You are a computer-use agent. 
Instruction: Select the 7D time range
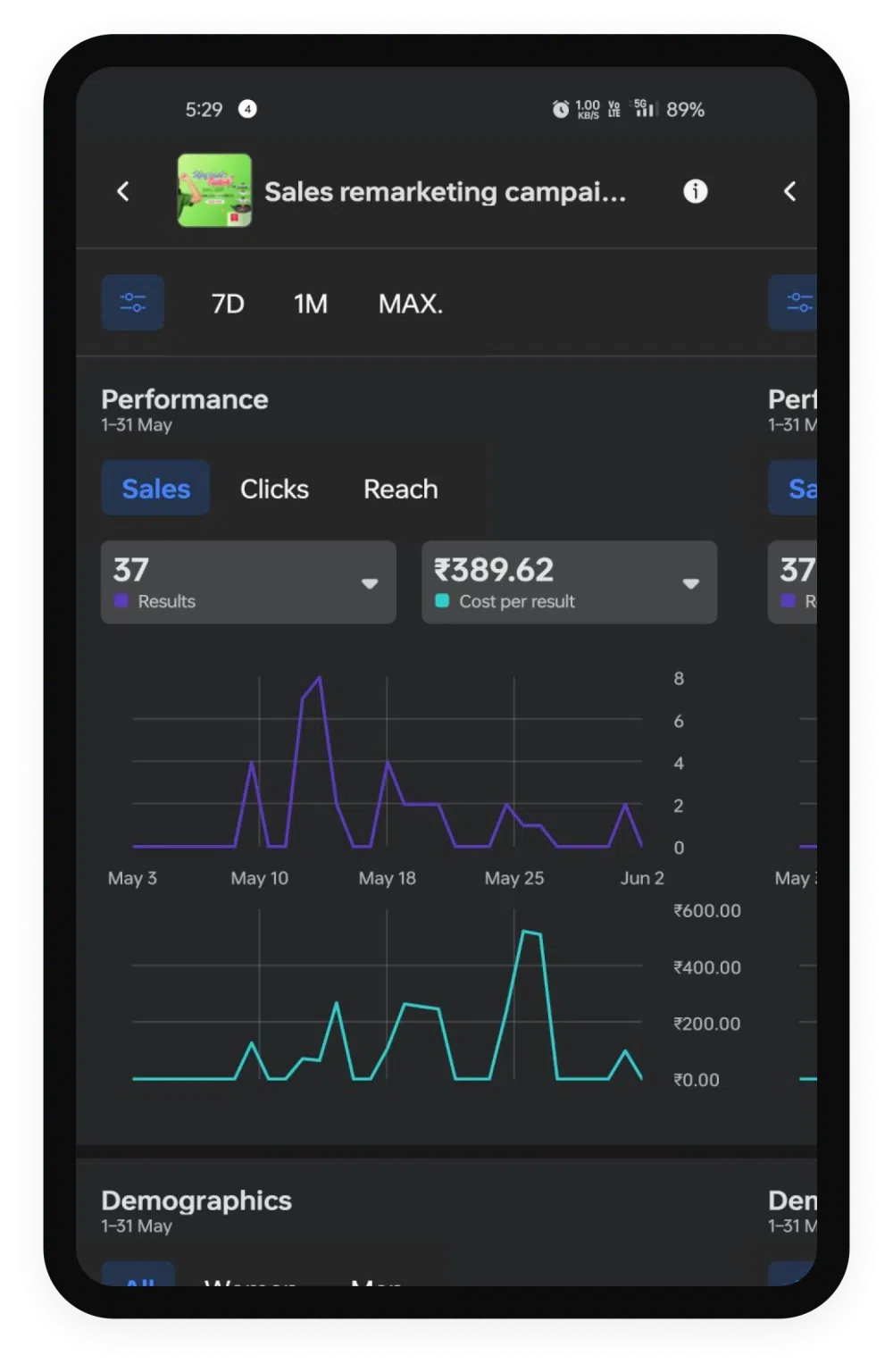pos(228,304)
